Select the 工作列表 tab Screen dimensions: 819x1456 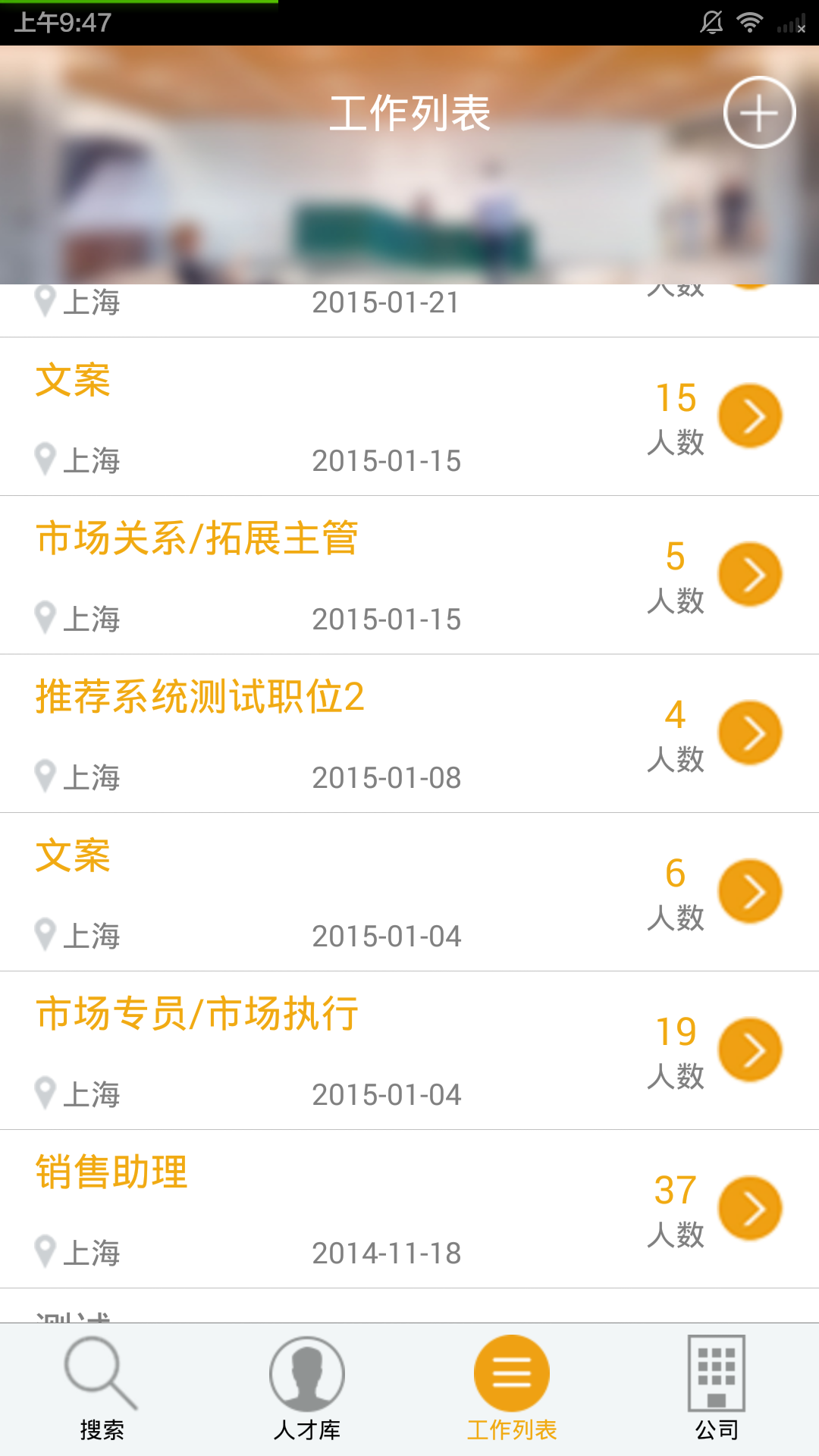click(512, 1389)
